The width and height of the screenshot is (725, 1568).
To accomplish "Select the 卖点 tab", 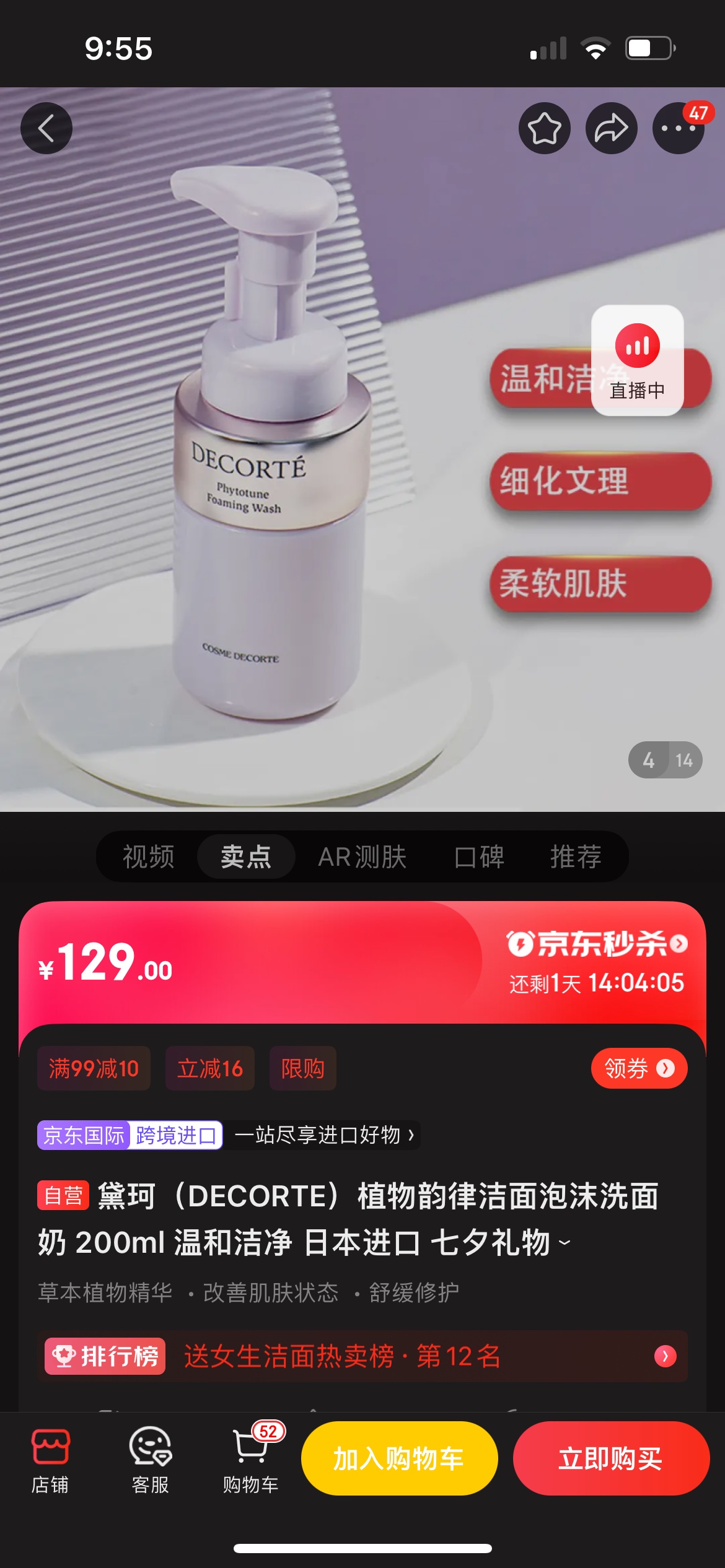I will pyautogui.click(x=246, y=856).
